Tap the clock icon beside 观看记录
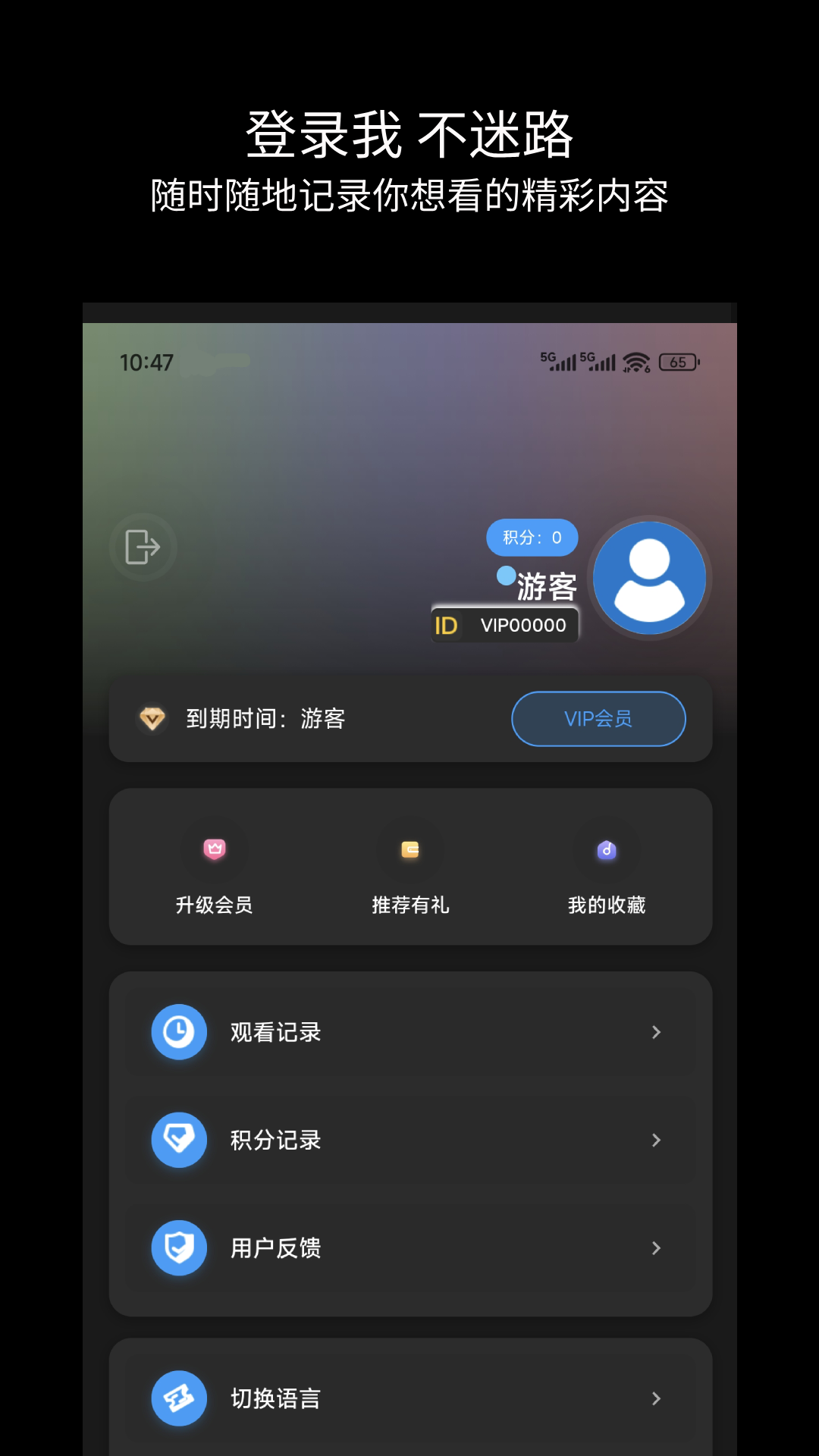The height and width of the screenshot is (1456, 819). click(x=177, y=1031)
